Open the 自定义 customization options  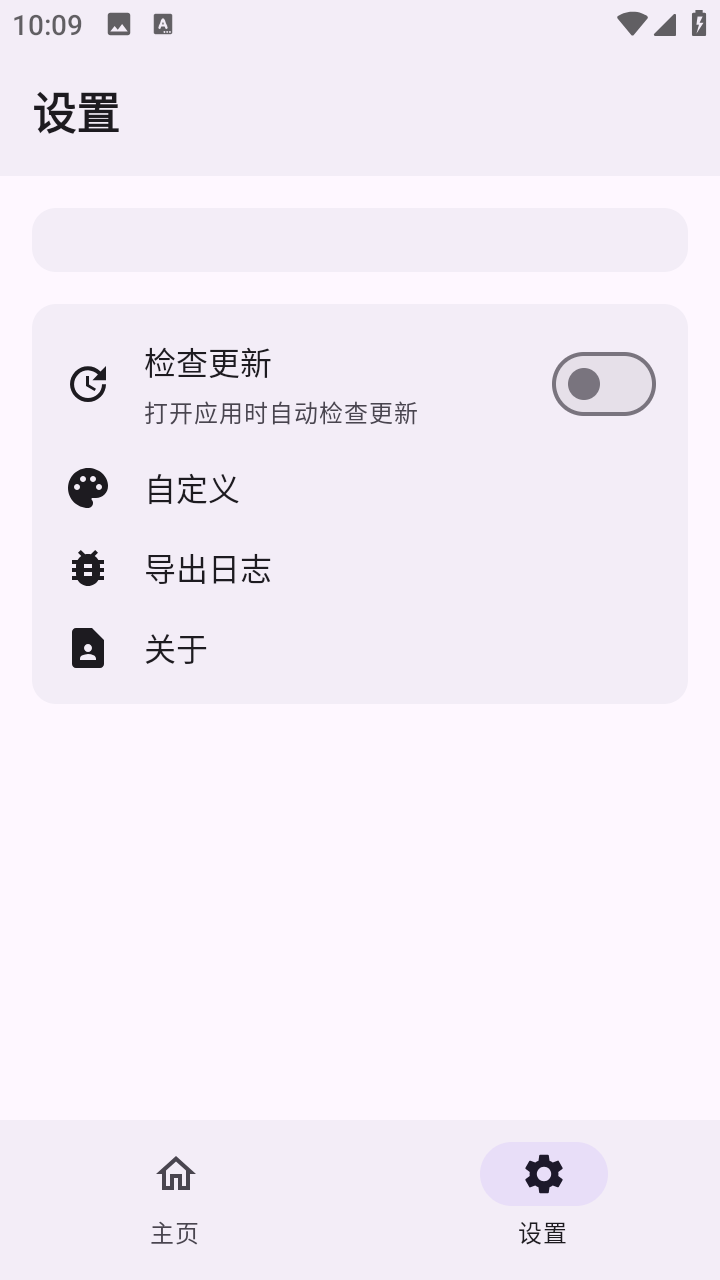(x=360, y=488)
